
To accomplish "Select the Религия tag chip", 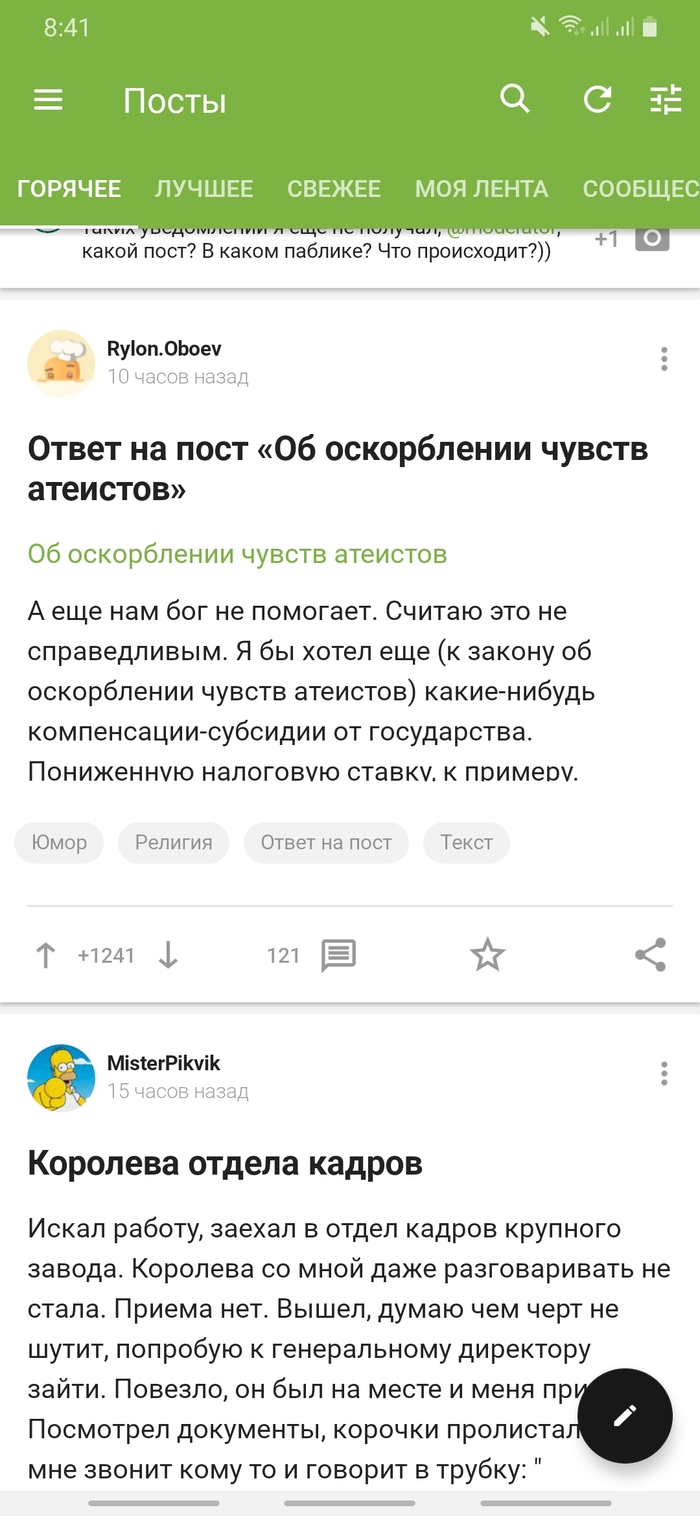I will (174, 842).
